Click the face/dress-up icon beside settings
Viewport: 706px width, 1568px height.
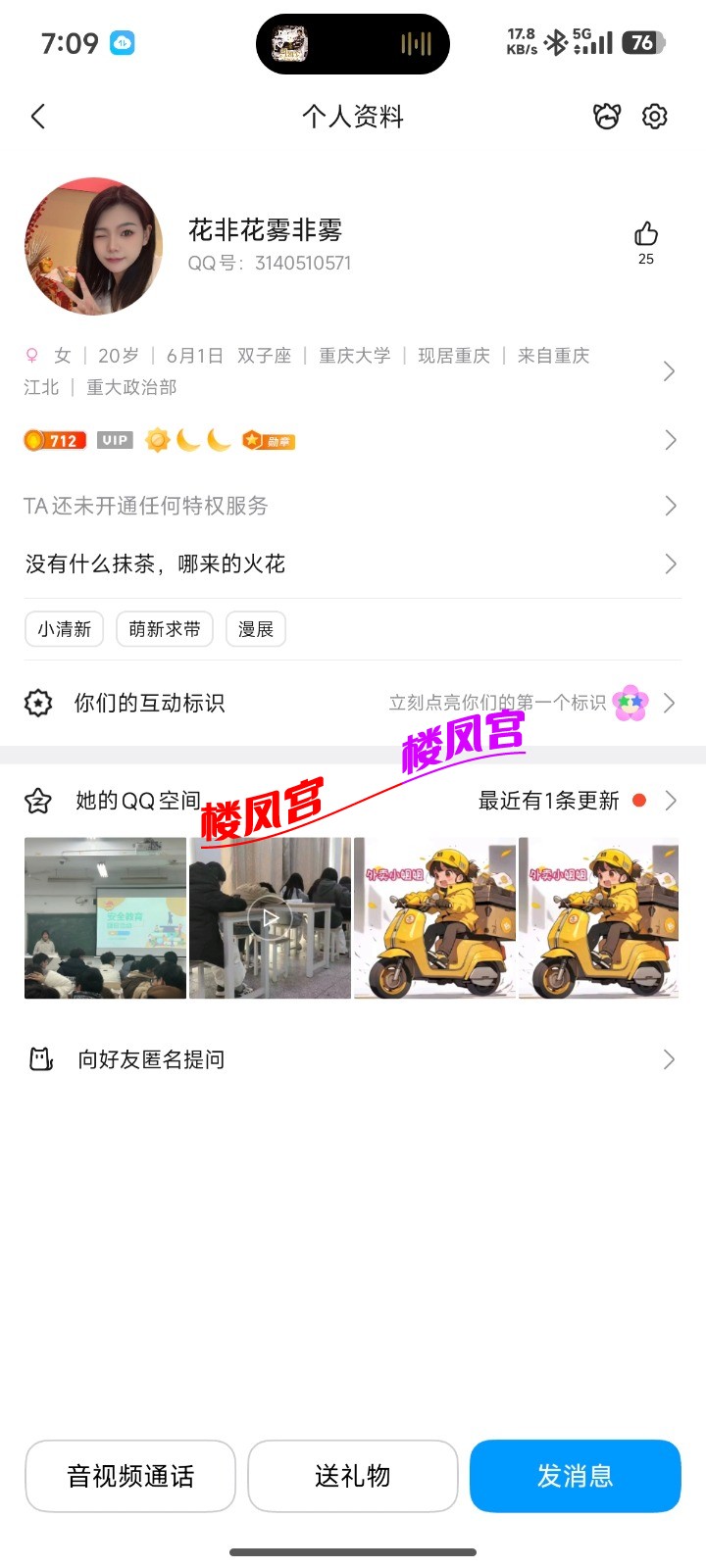(x=607, y=116)
